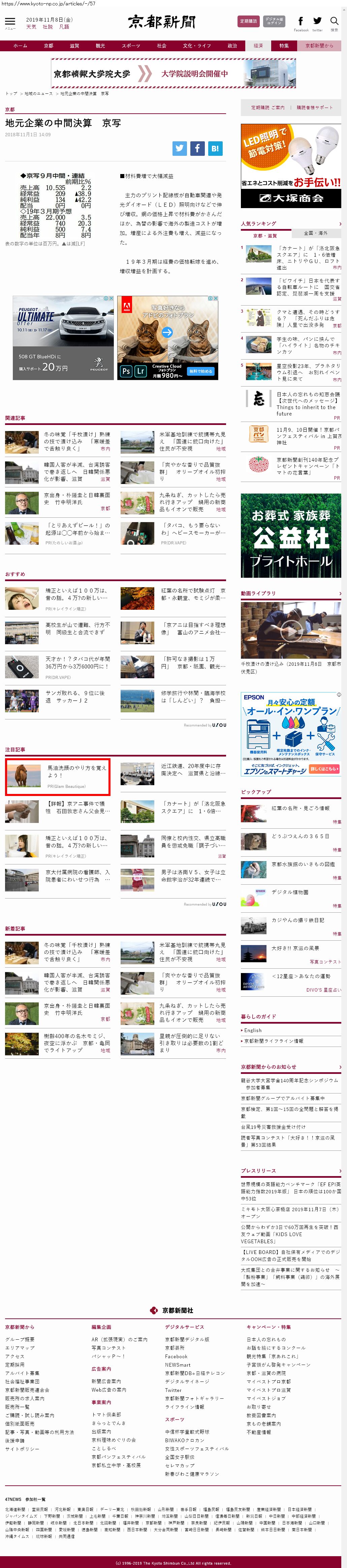Open the hamburger menu
347x1568 pixels.
tap(10, 22)
